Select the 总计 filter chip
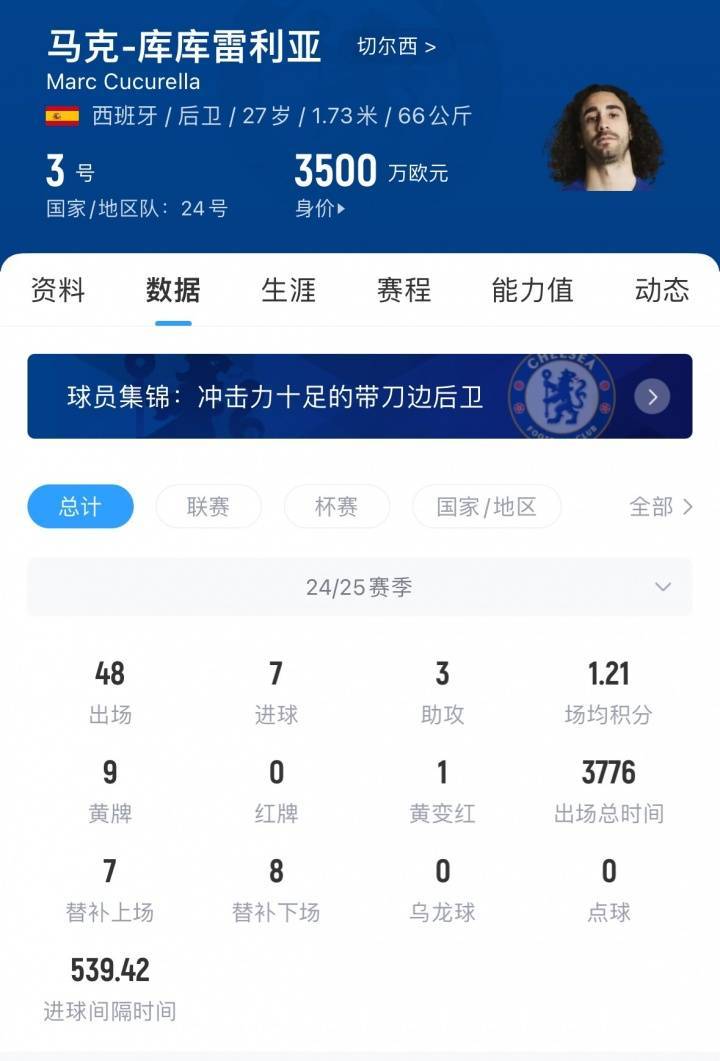 (80, 507)
